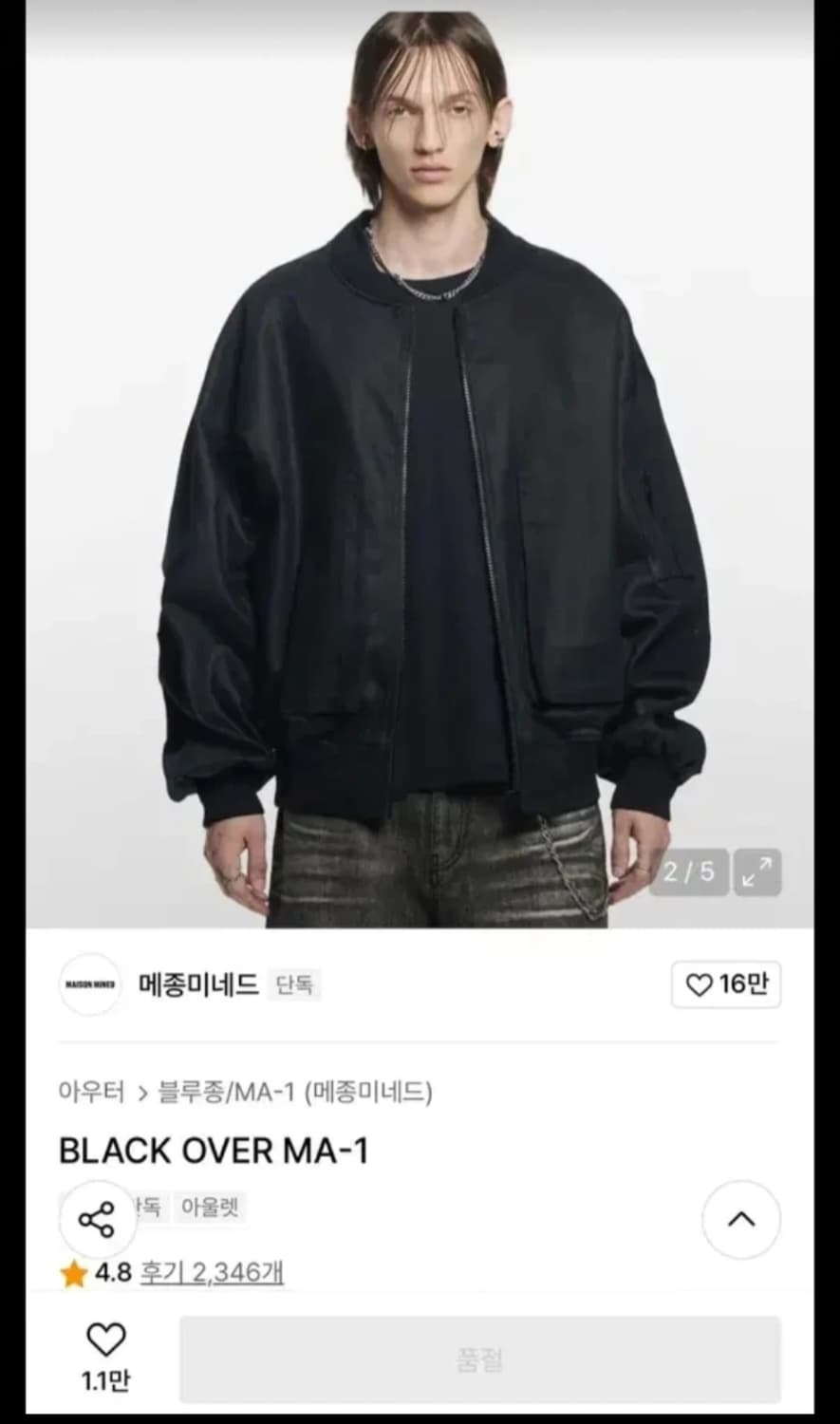840x1424 pixels.
Task: Select the 아울렛 badge
Action: tap(211, 1207)
